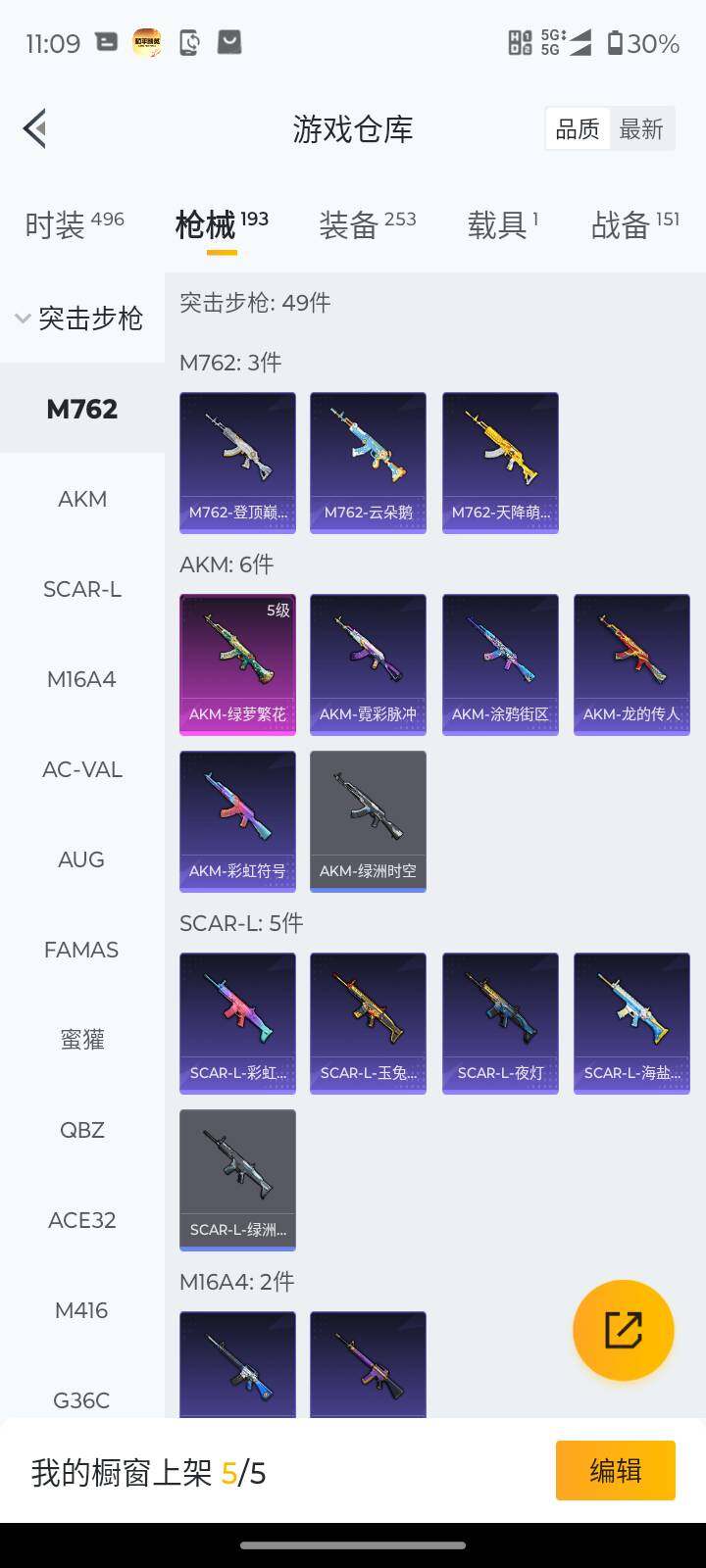Switch to the 时装 tab
Viewport: 706px width, 1568px height.
click(x=75, y=224)
